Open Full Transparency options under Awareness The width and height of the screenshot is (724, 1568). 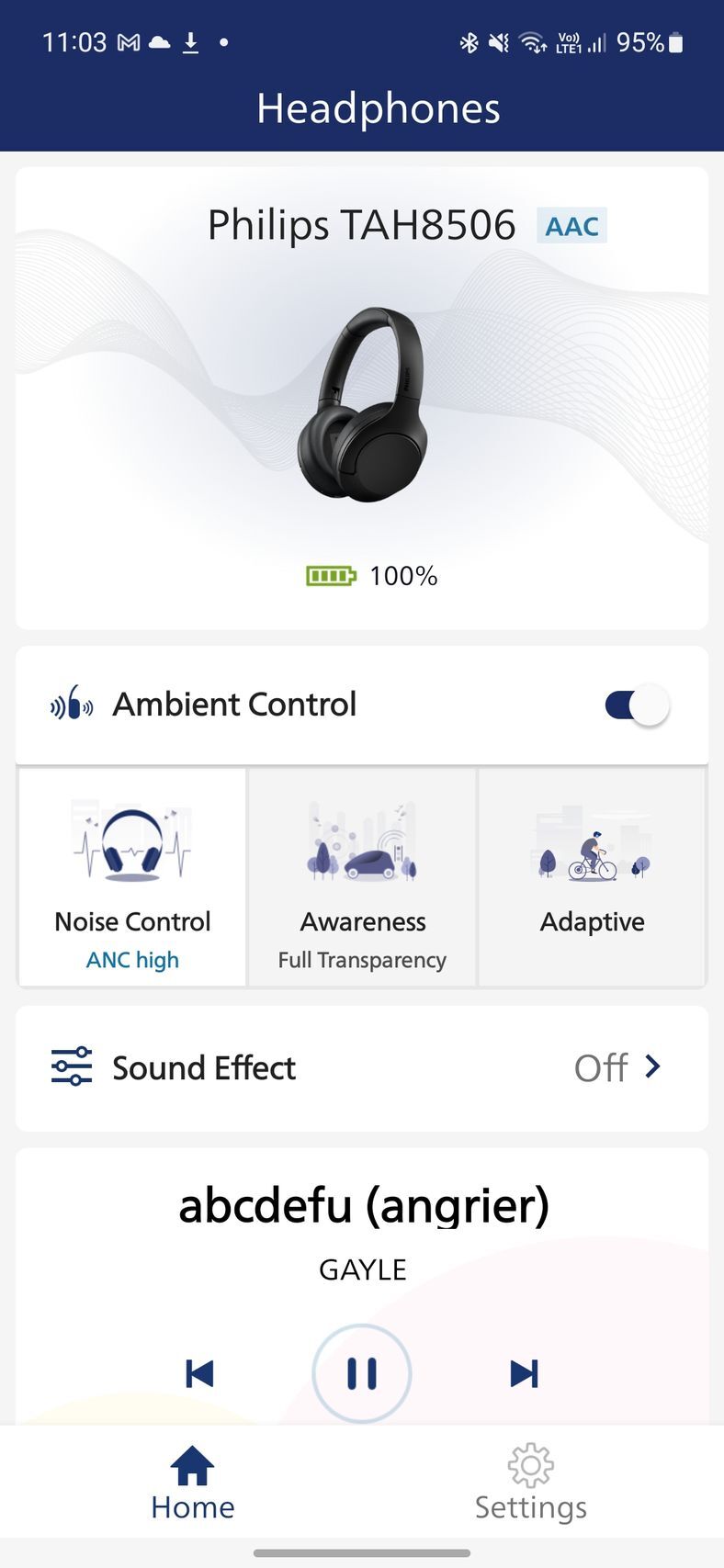(x=361, y=959)
